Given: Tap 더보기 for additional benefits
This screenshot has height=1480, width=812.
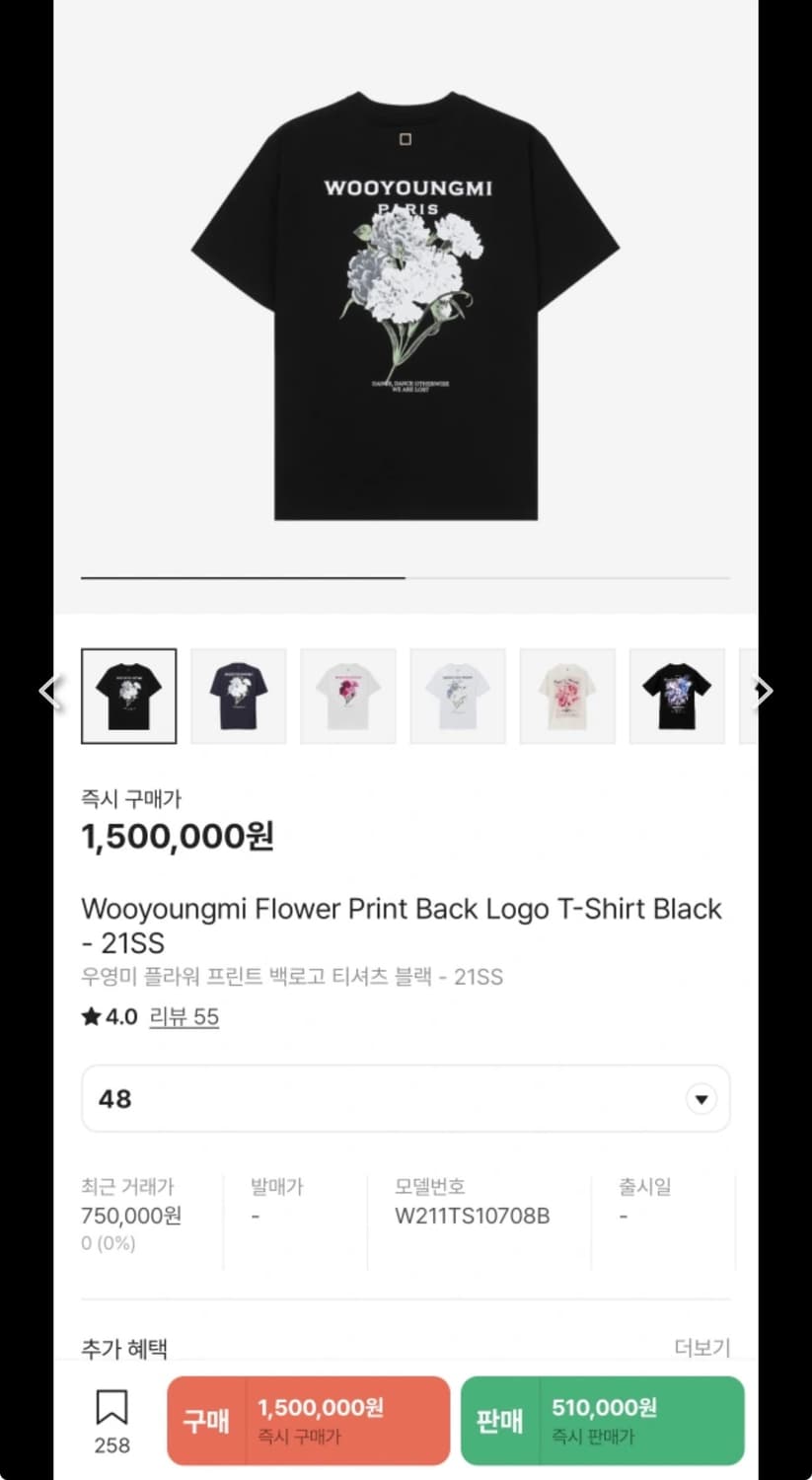Looking at the screenshot, I should (x=701, y=1348).
